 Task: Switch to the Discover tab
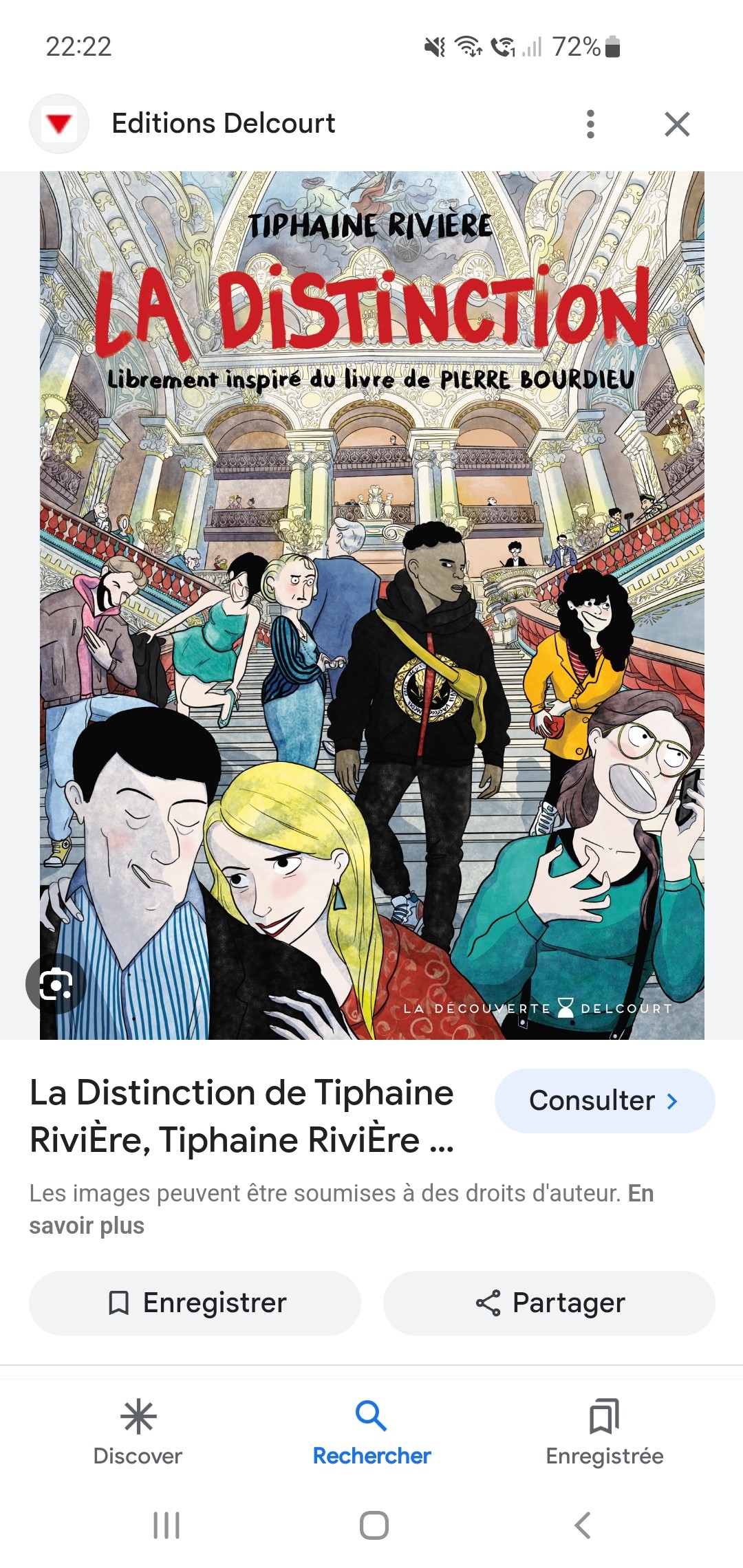click(x=138, y=1432)
